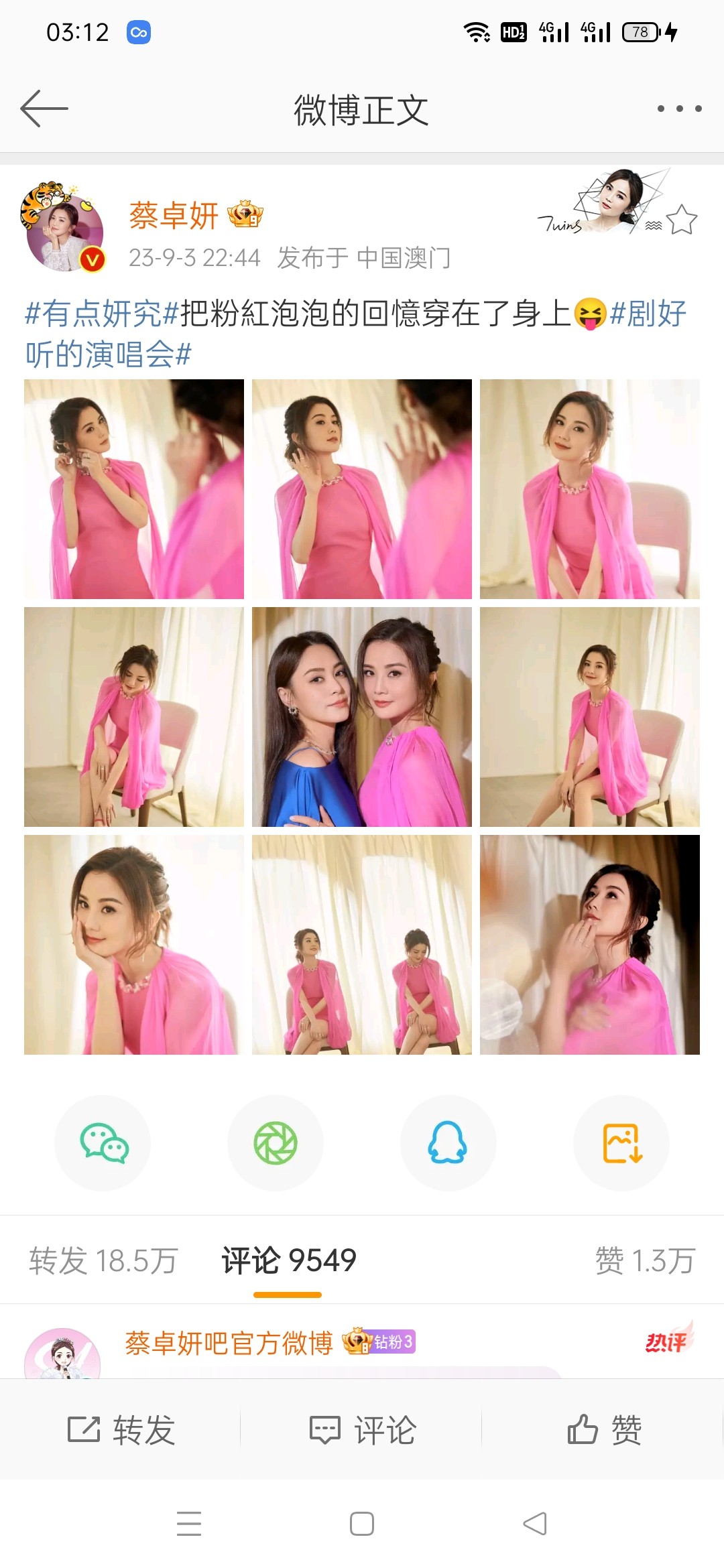This screenshot has height=1568, width=724.
Task: Share the post to QQ
Action: click(x=448, y=1142)
